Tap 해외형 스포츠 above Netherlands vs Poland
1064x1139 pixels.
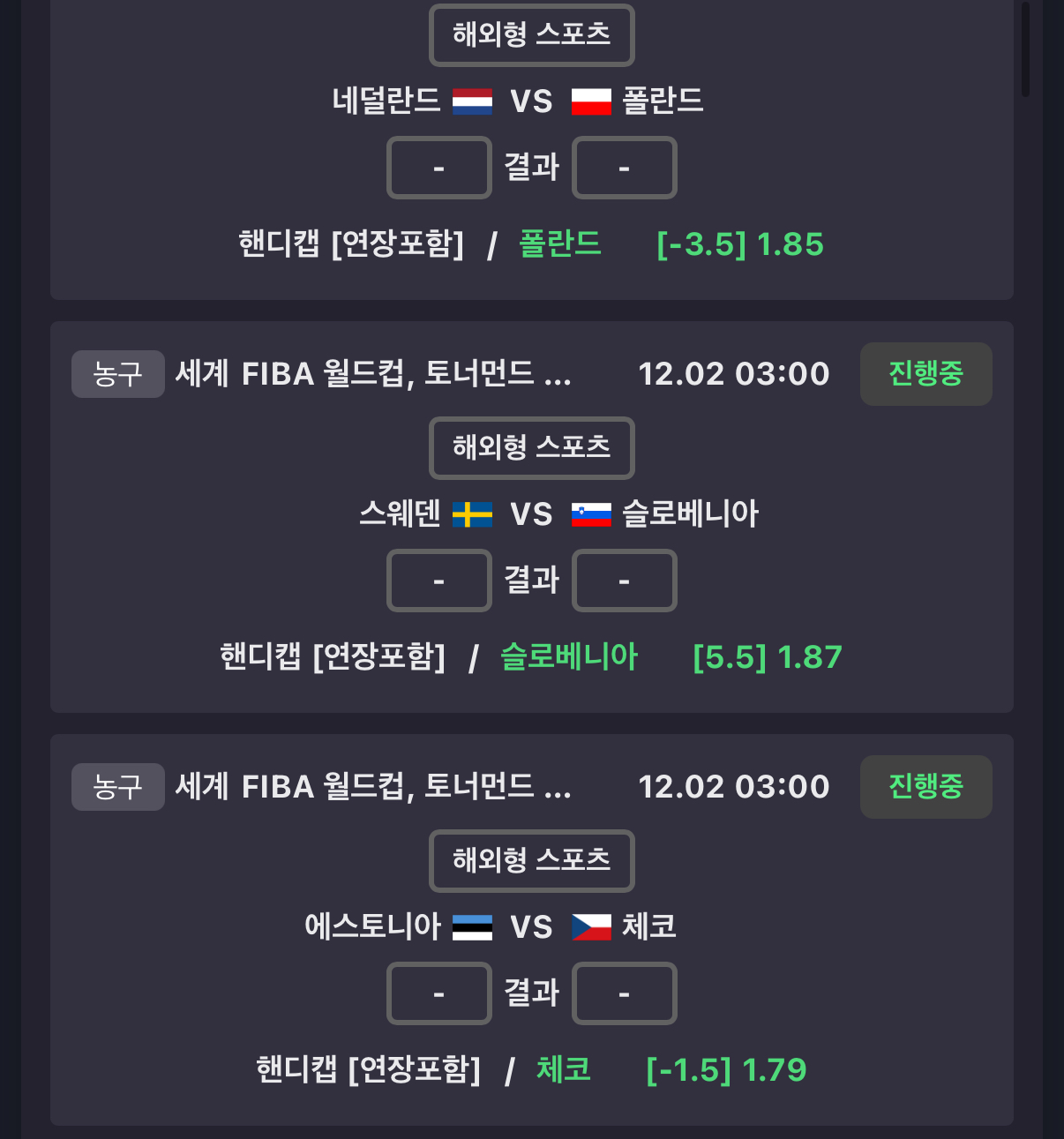[x=531, y=35]
